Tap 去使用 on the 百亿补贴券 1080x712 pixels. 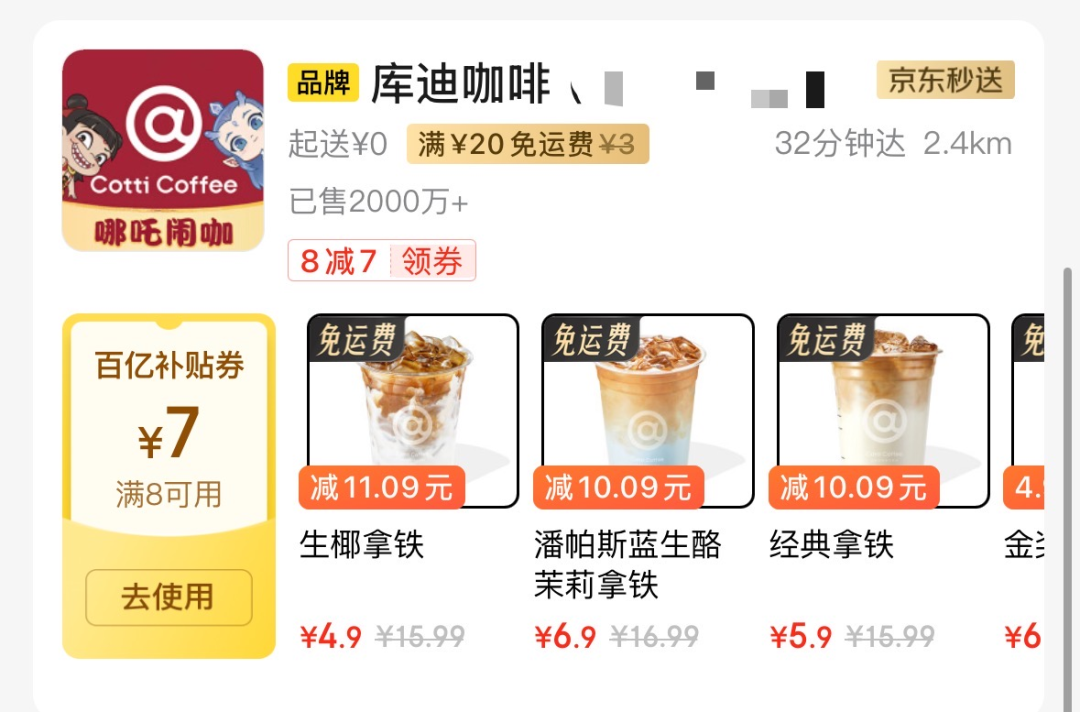(168, 597)
